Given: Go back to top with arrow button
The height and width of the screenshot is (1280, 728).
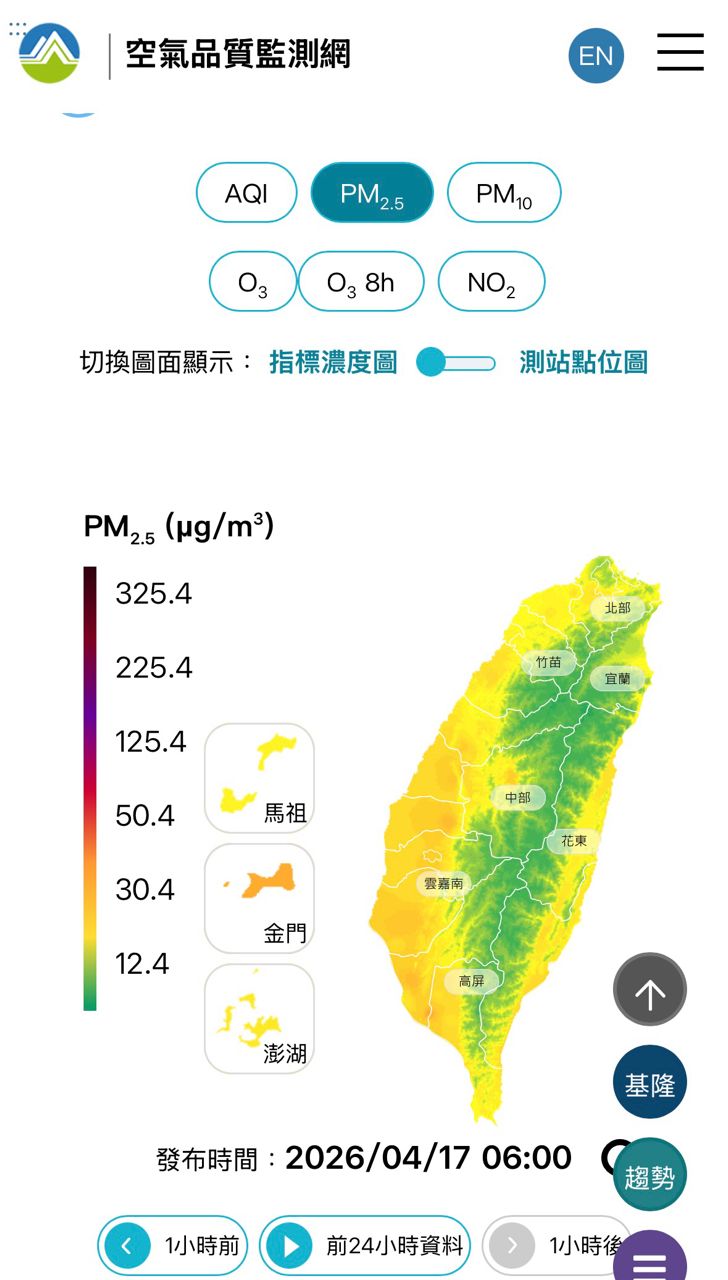Looking at the screenshot, I should click(650, 990).
